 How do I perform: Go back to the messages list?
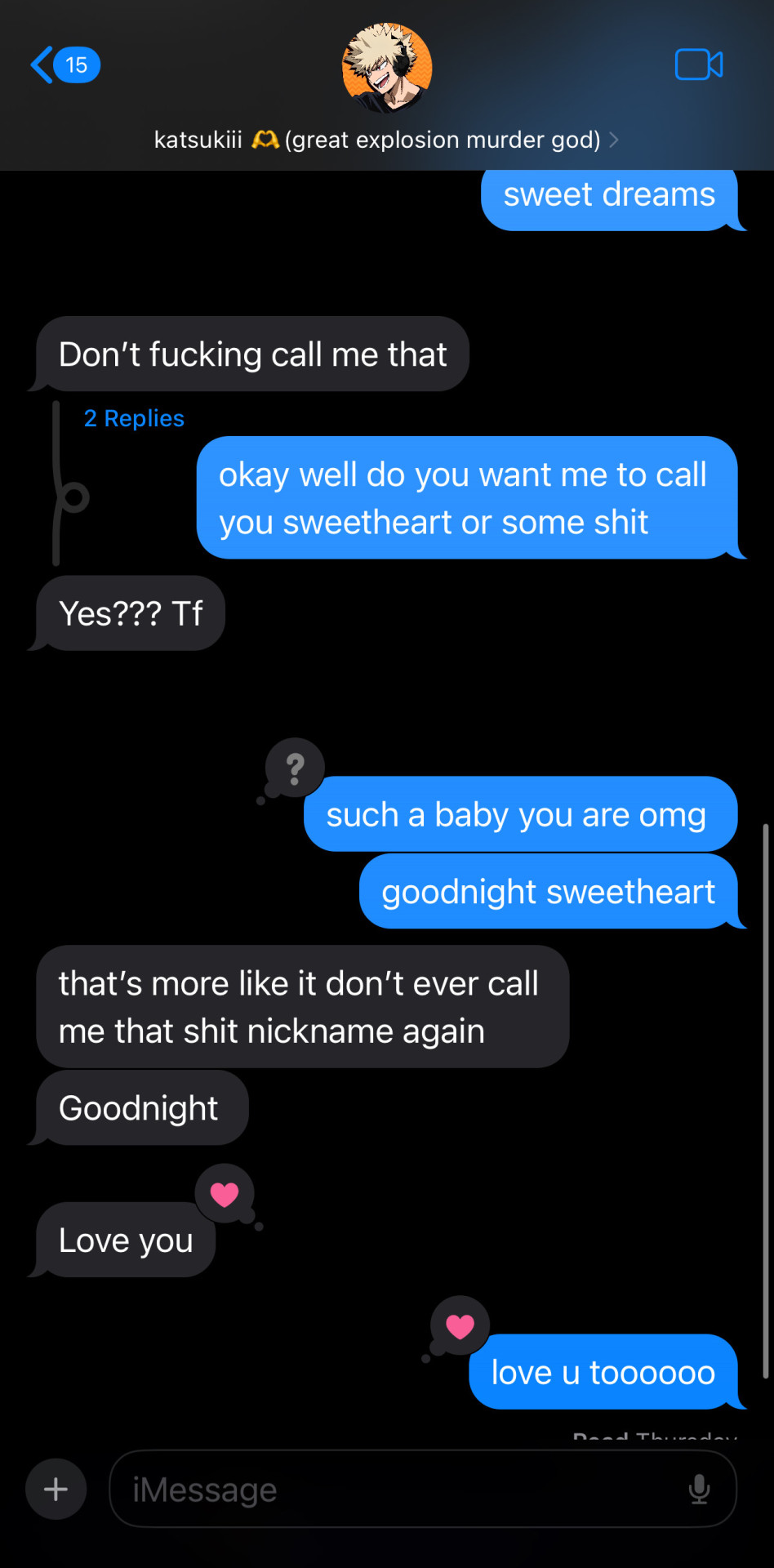(x=64, y=65)
